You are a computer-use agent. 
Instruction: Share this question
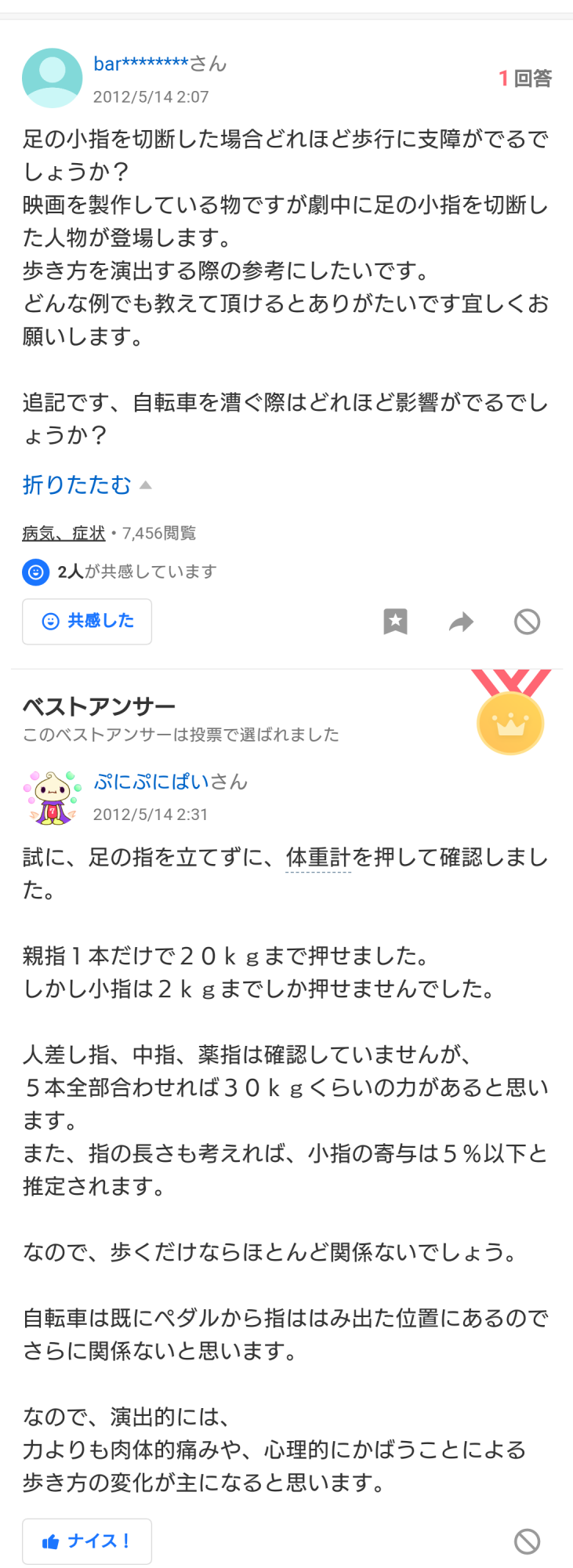coord(461,622)
